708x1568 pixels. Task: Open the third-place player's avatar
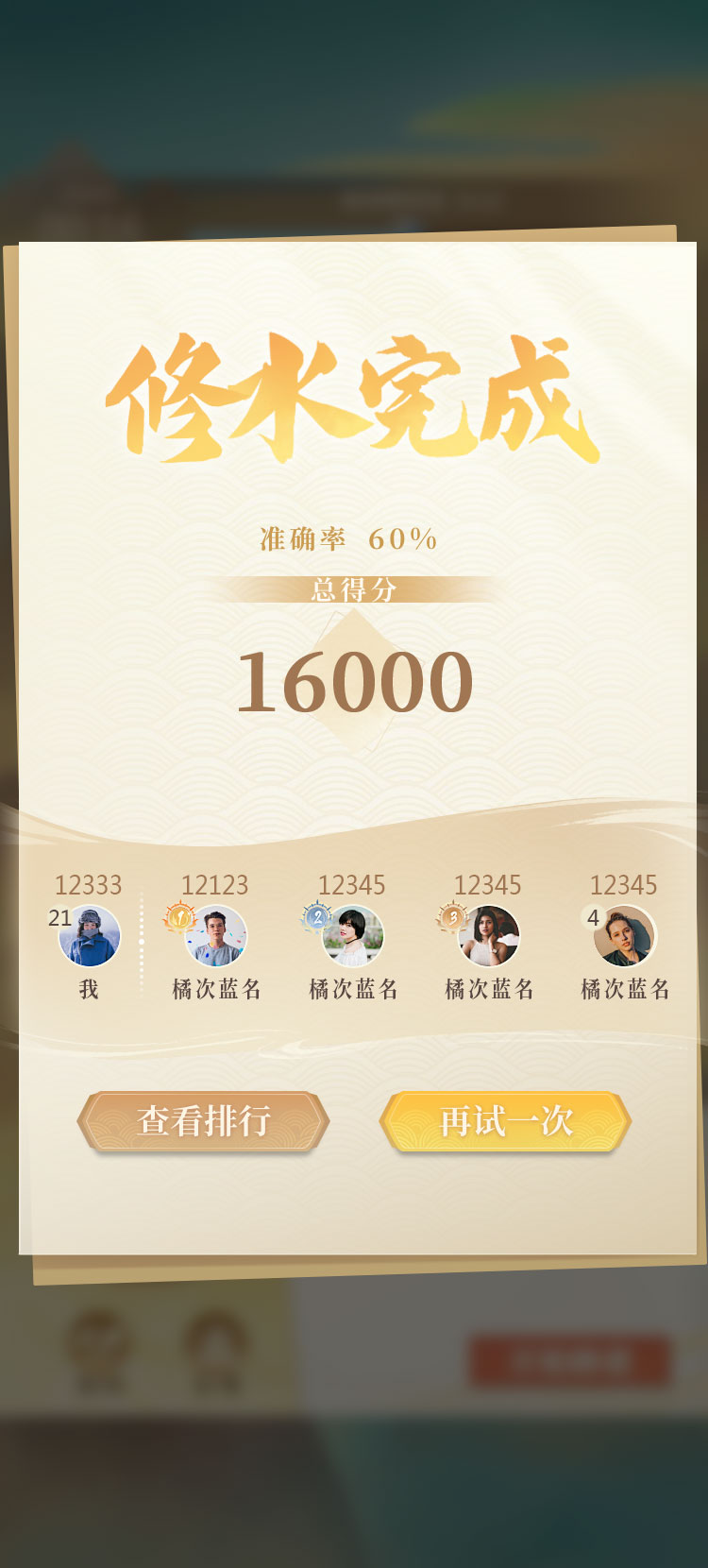[x=489, y=936]
